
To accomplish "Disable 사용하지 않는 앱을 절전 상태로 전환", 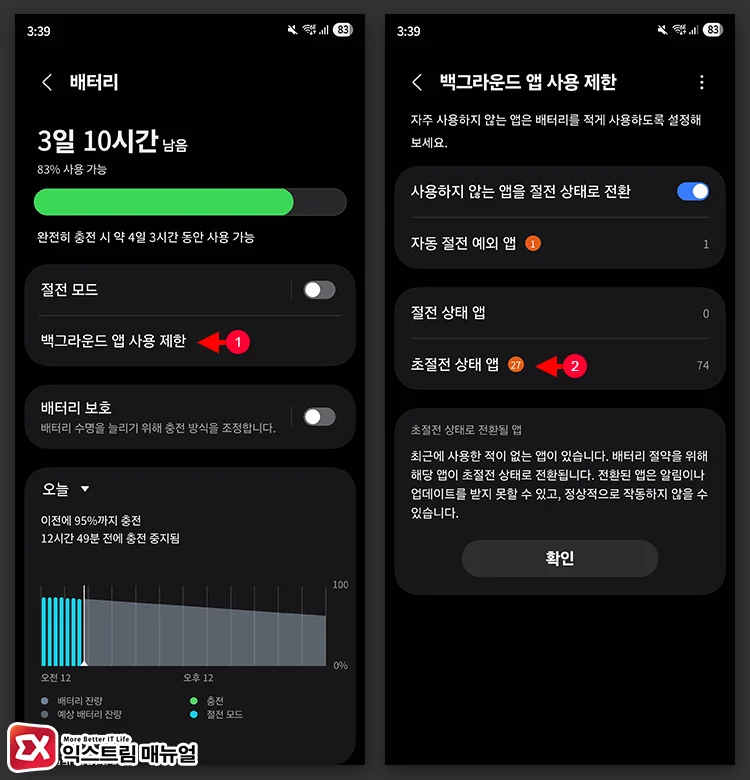I will click(x=692, y=191).
